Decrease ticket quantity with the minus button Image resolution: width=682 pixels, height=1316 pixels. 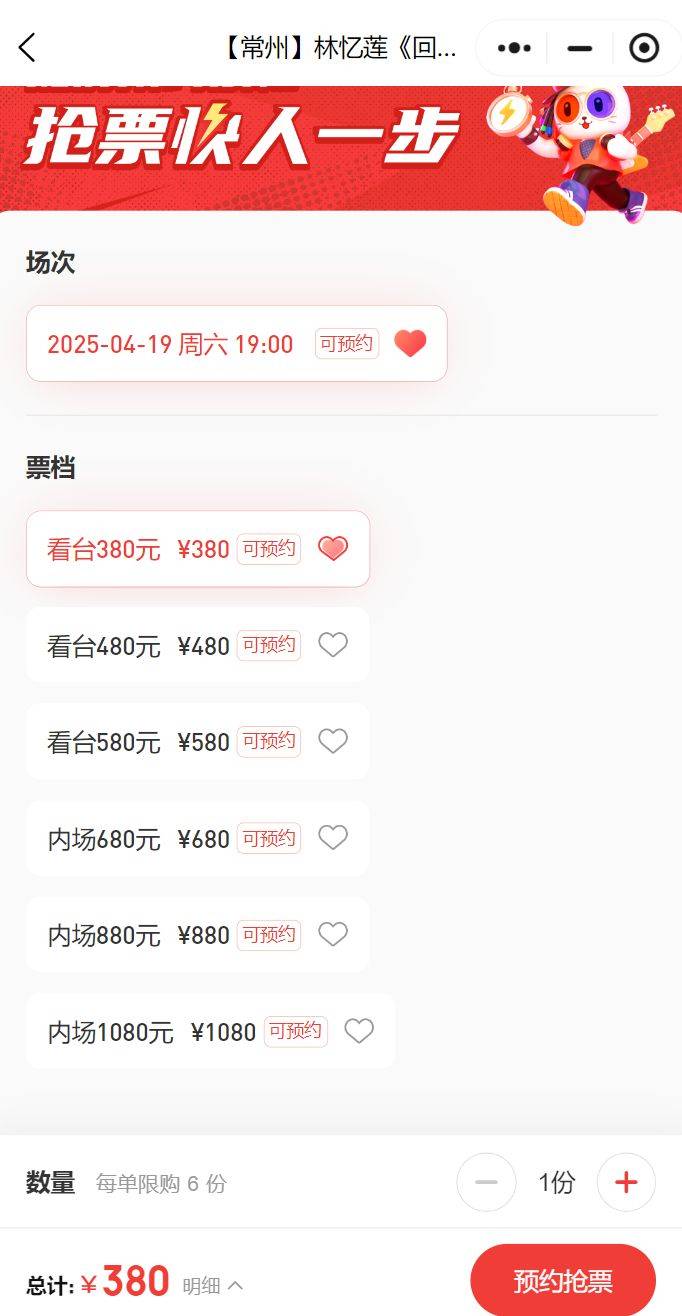(x=486, y=1183)
